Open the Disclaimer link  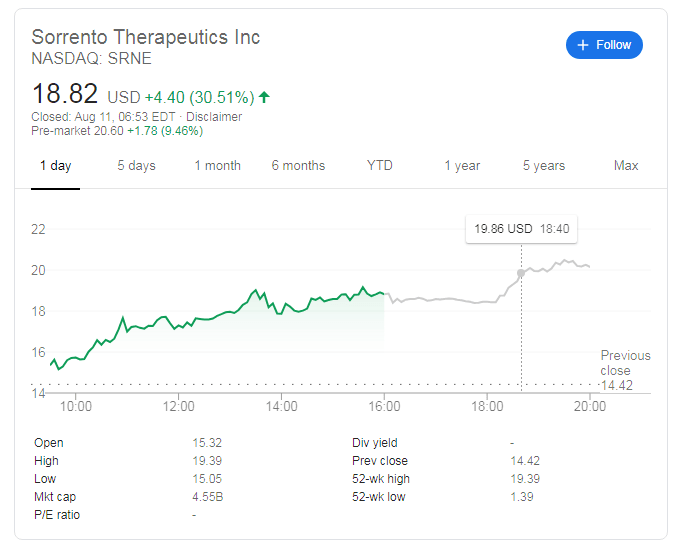pyautogui.click(x=214, y=117)
